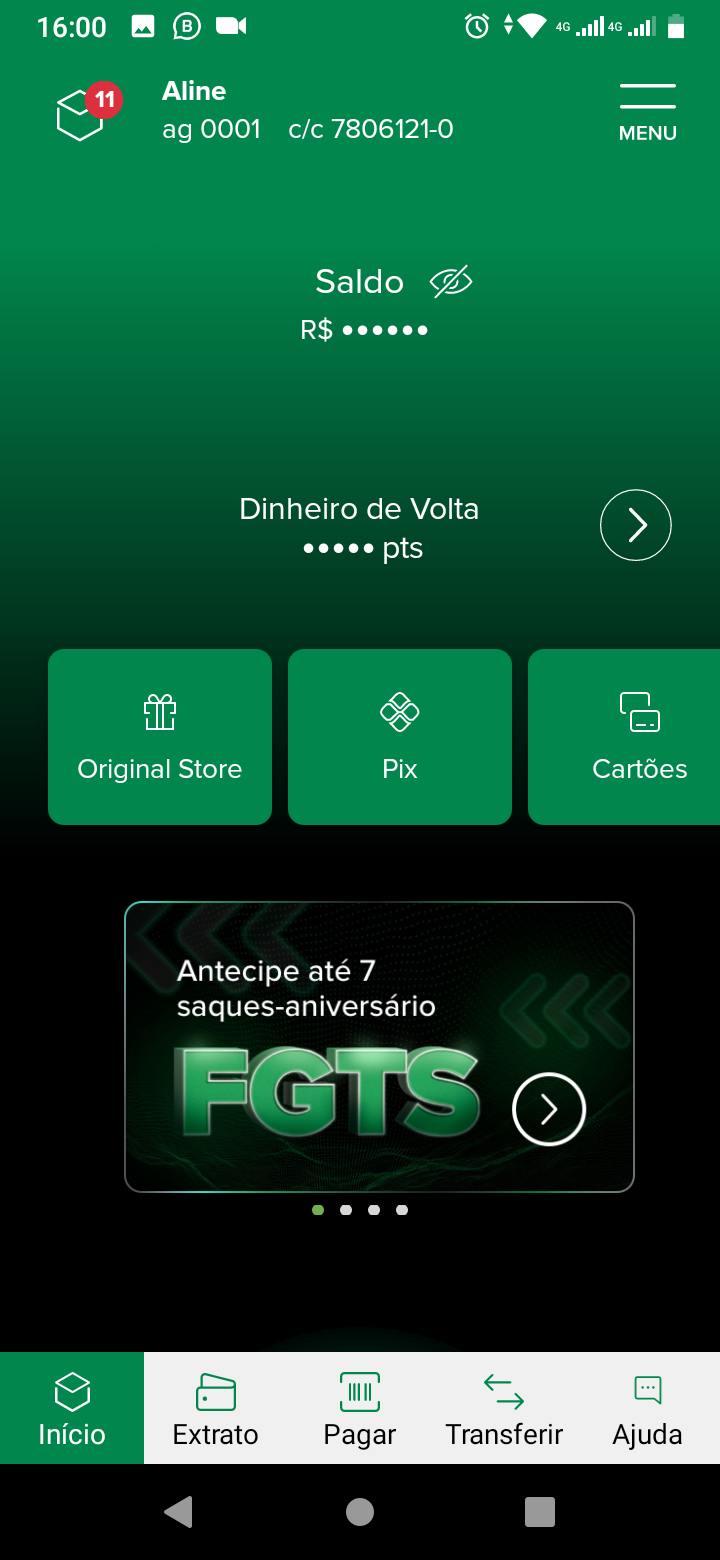Screen dimensions: 720x1560
Task: Select the Pagar tab
Action: coord(360,1408)
